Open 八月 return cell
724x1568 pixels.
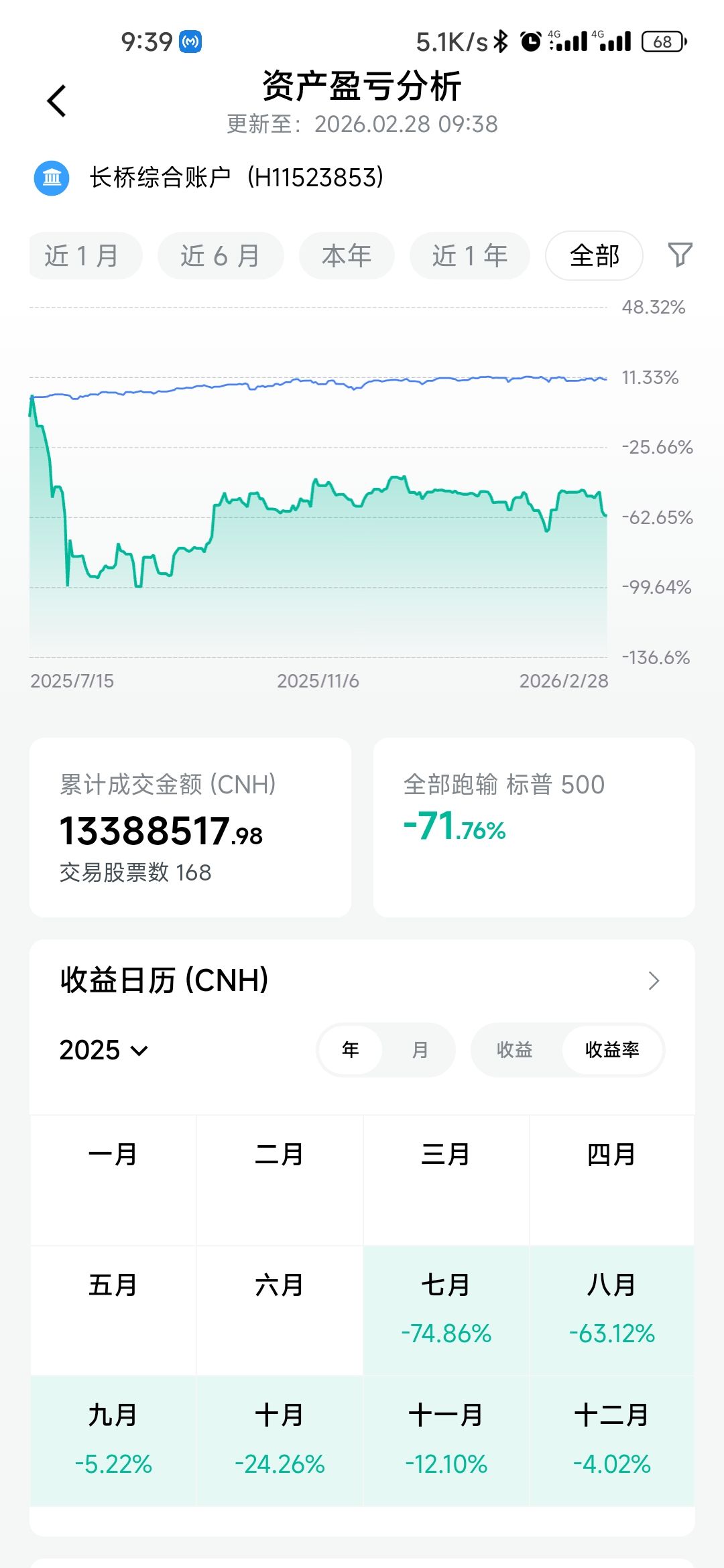pos(611,1309)
